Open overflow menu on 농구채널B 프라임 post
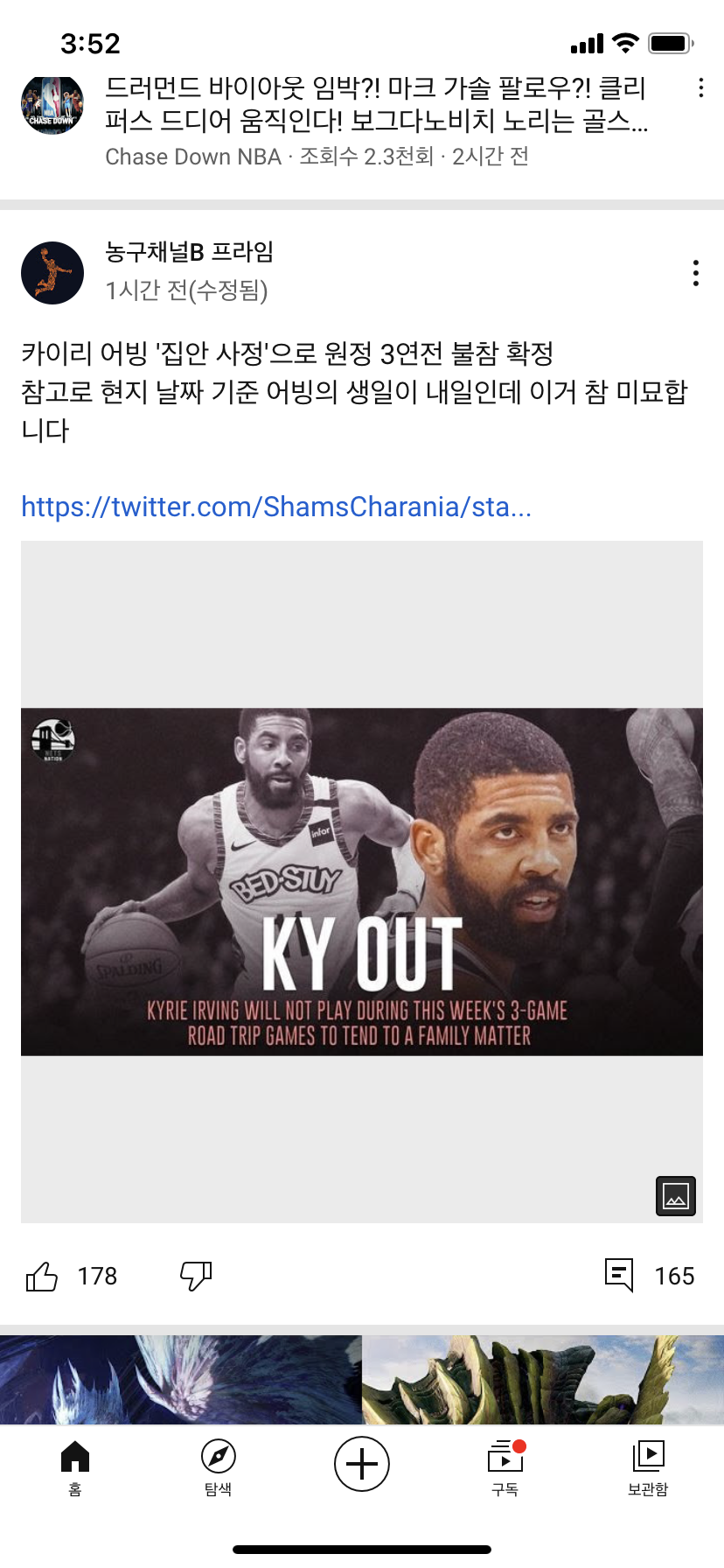Screen dimensions: 724x1568 pos(695,273)
